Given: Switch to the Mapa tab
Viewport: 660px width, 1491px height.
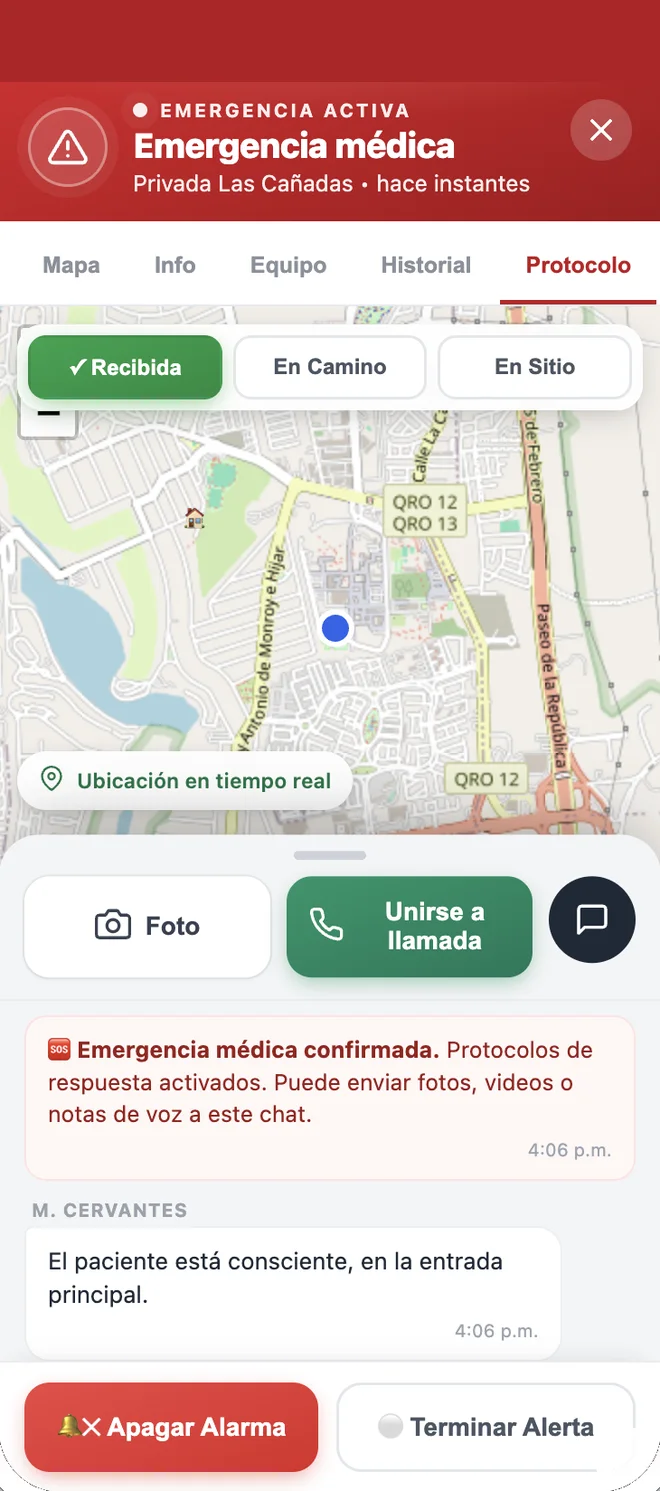Looking at the screenshot, I should [x=71, y=265].
